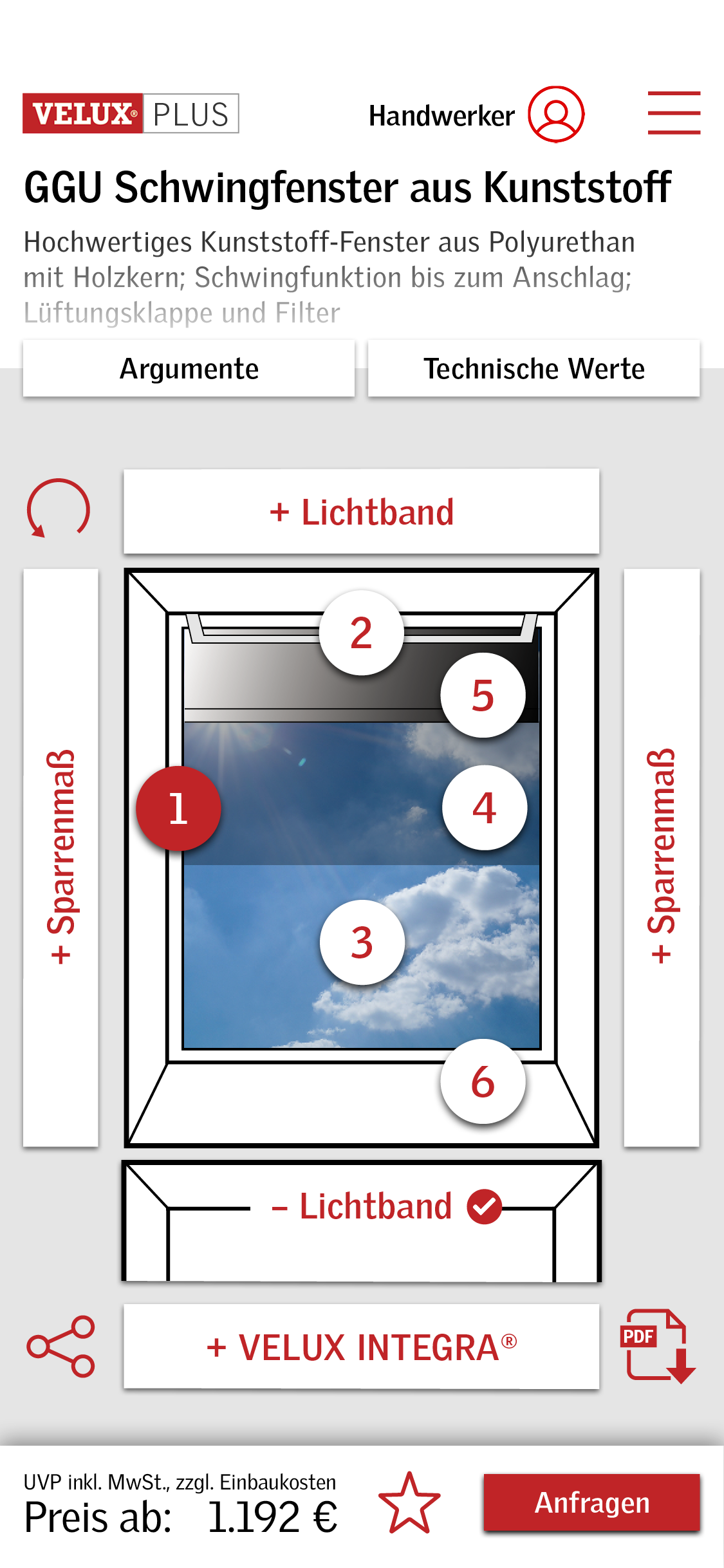Add a Lichtband on top
The image size is (724, 1568).
click(x=362, y=512)
